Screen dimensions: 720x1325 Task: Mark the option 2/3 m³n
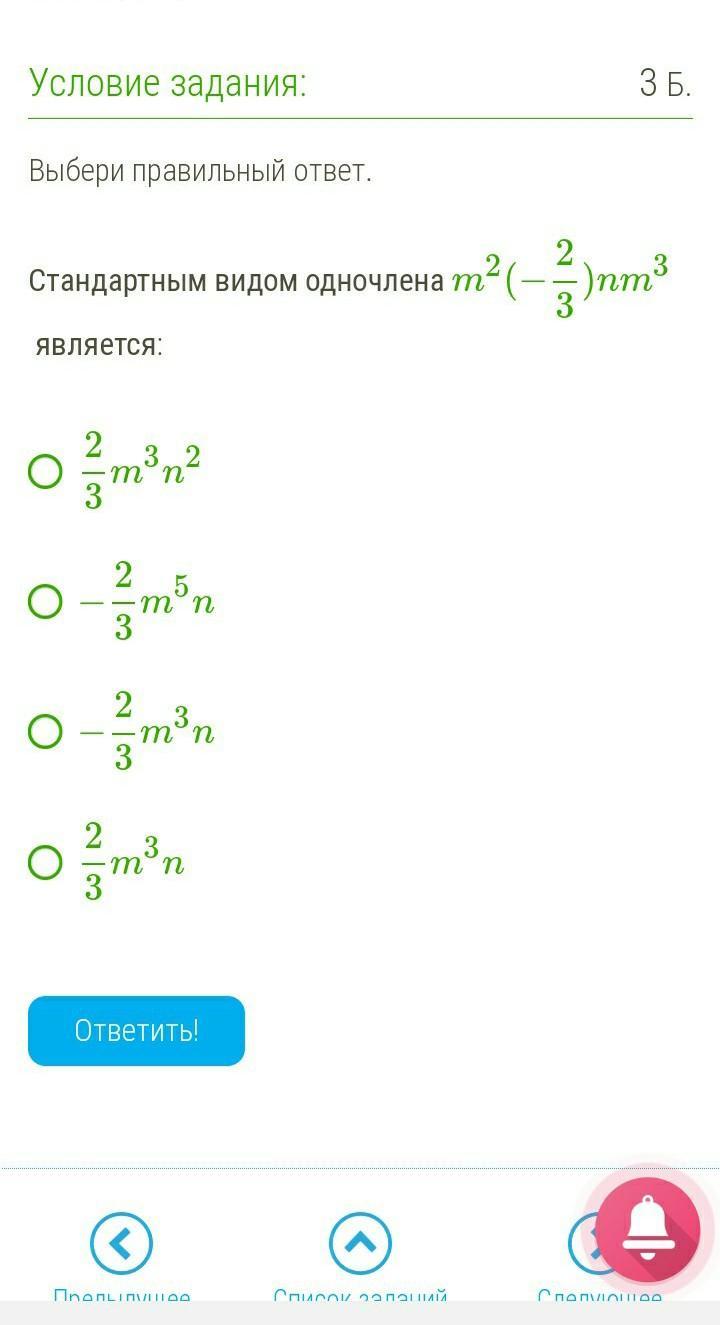[x=46, y=862]
